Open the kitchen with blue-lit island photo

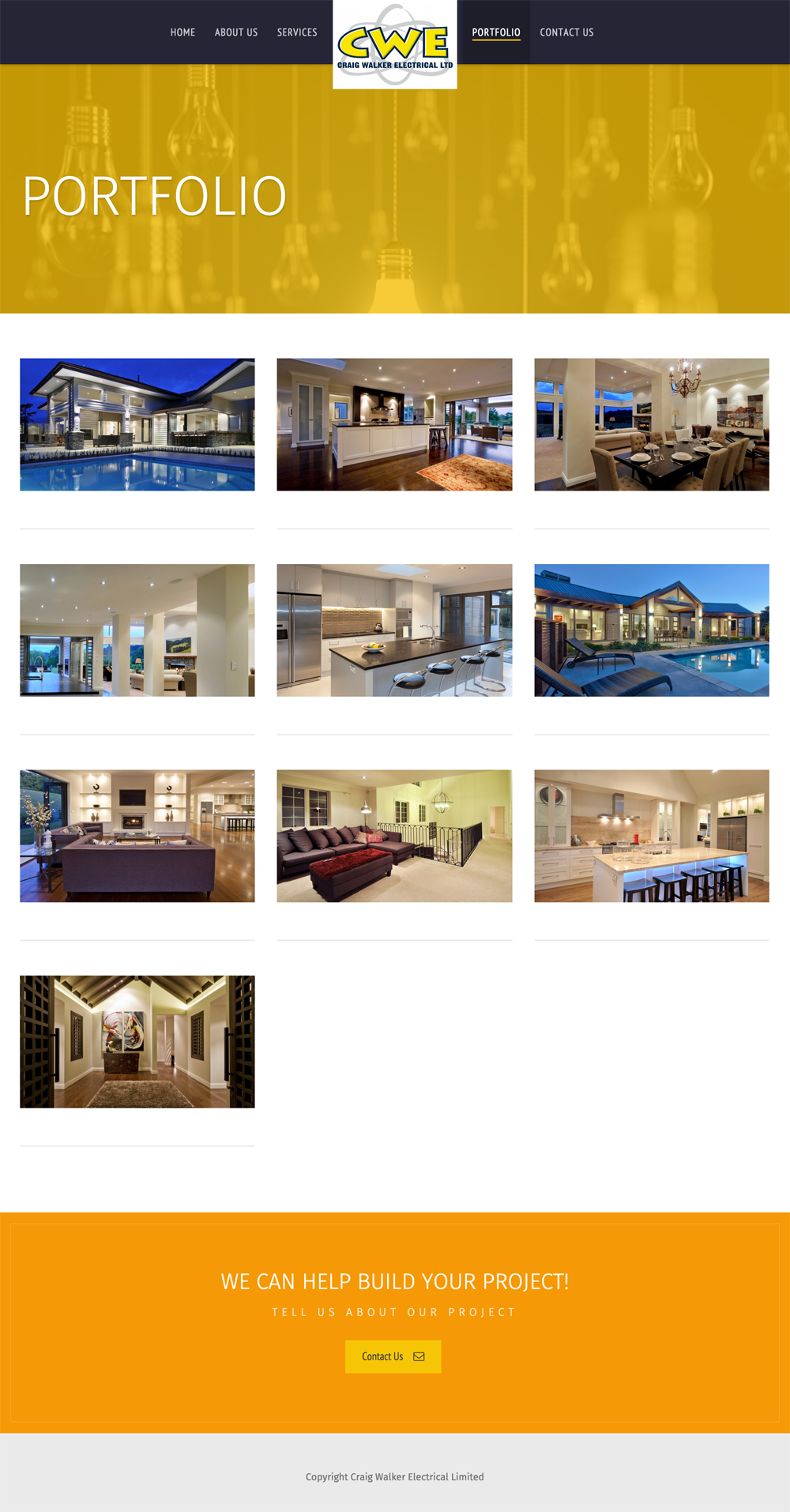[652, 836]
